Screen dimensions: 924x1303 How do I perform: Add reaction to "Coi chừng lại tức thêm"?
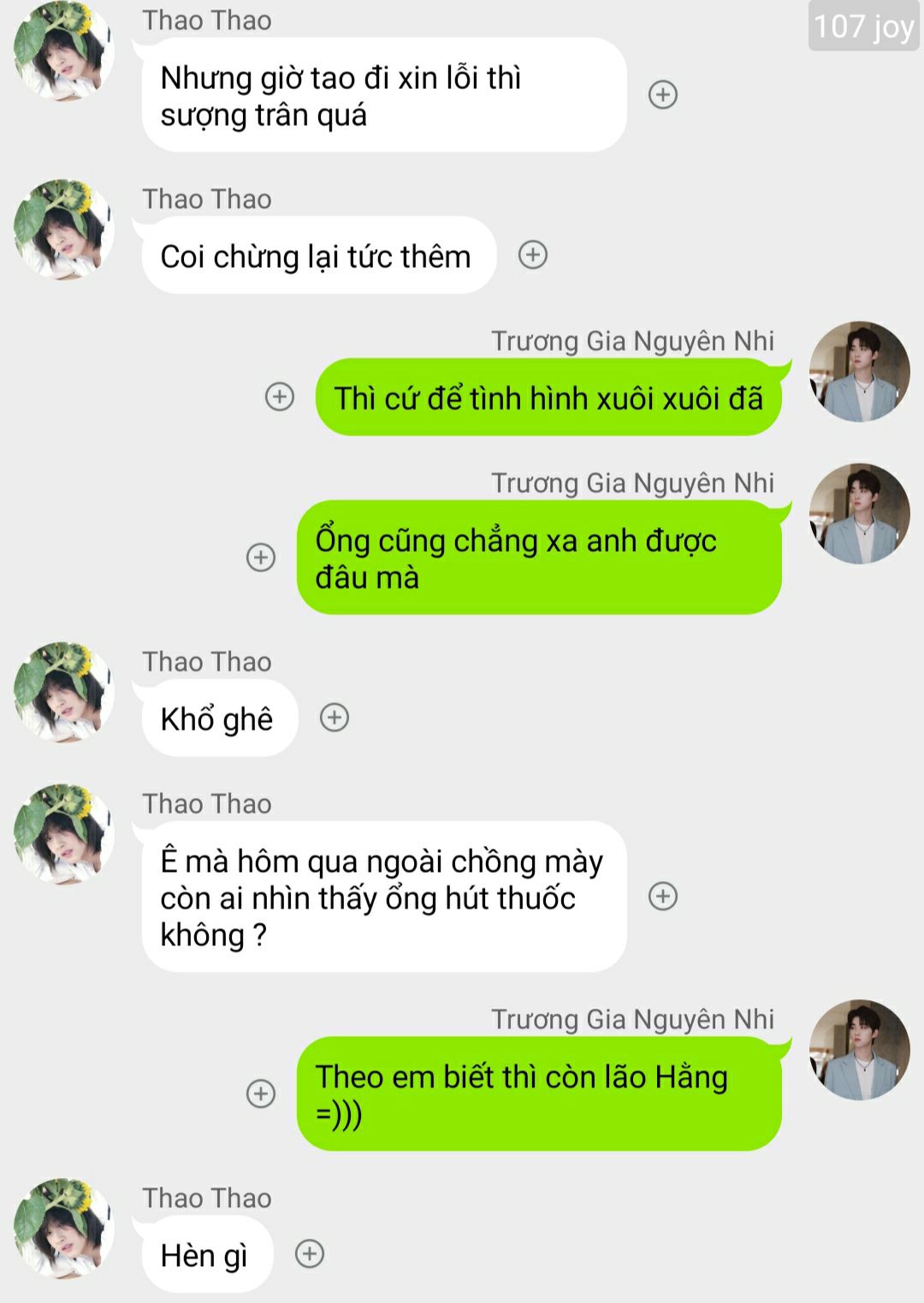click(533, 255)
